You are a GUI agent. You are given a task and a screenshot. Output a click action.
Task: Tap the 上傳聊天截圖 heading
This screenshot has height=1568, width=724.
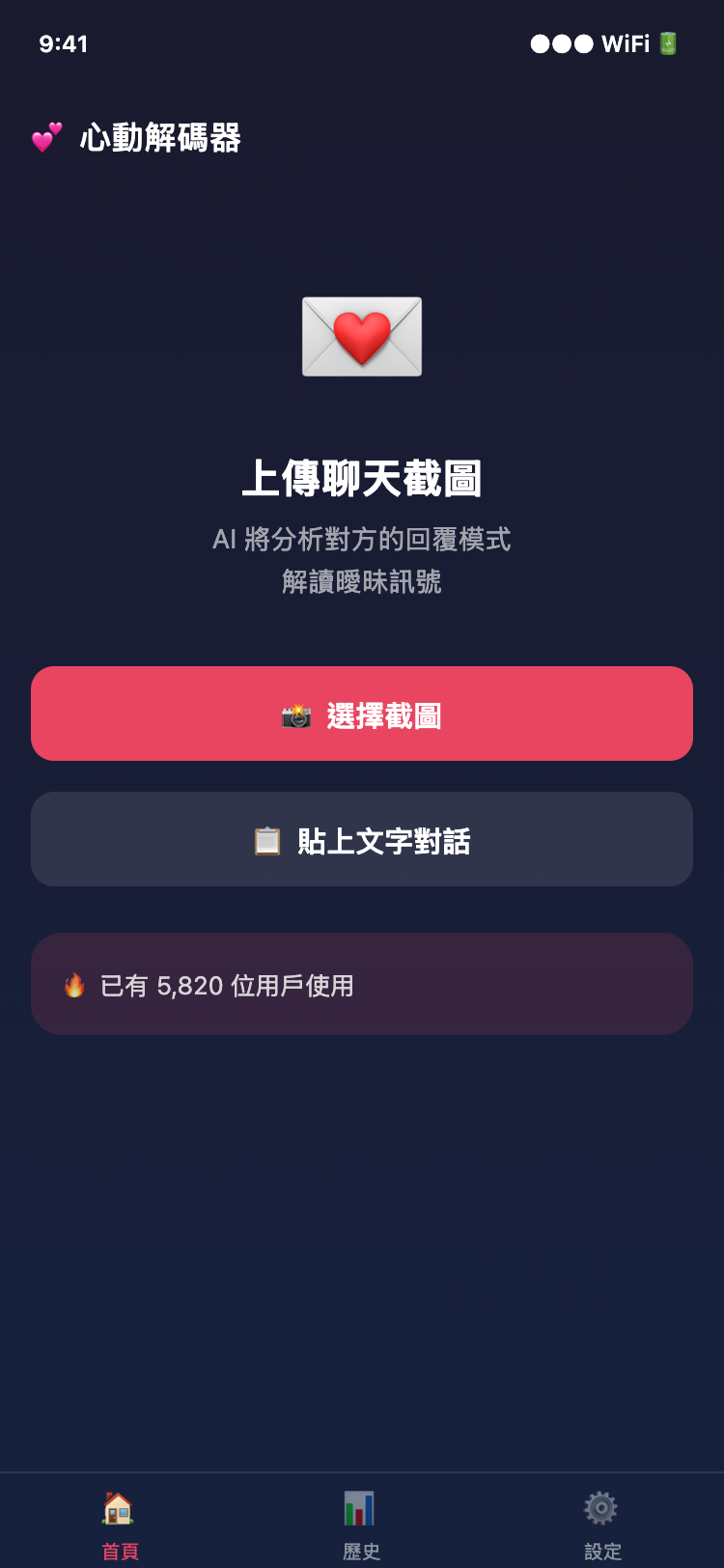[362, 480]
